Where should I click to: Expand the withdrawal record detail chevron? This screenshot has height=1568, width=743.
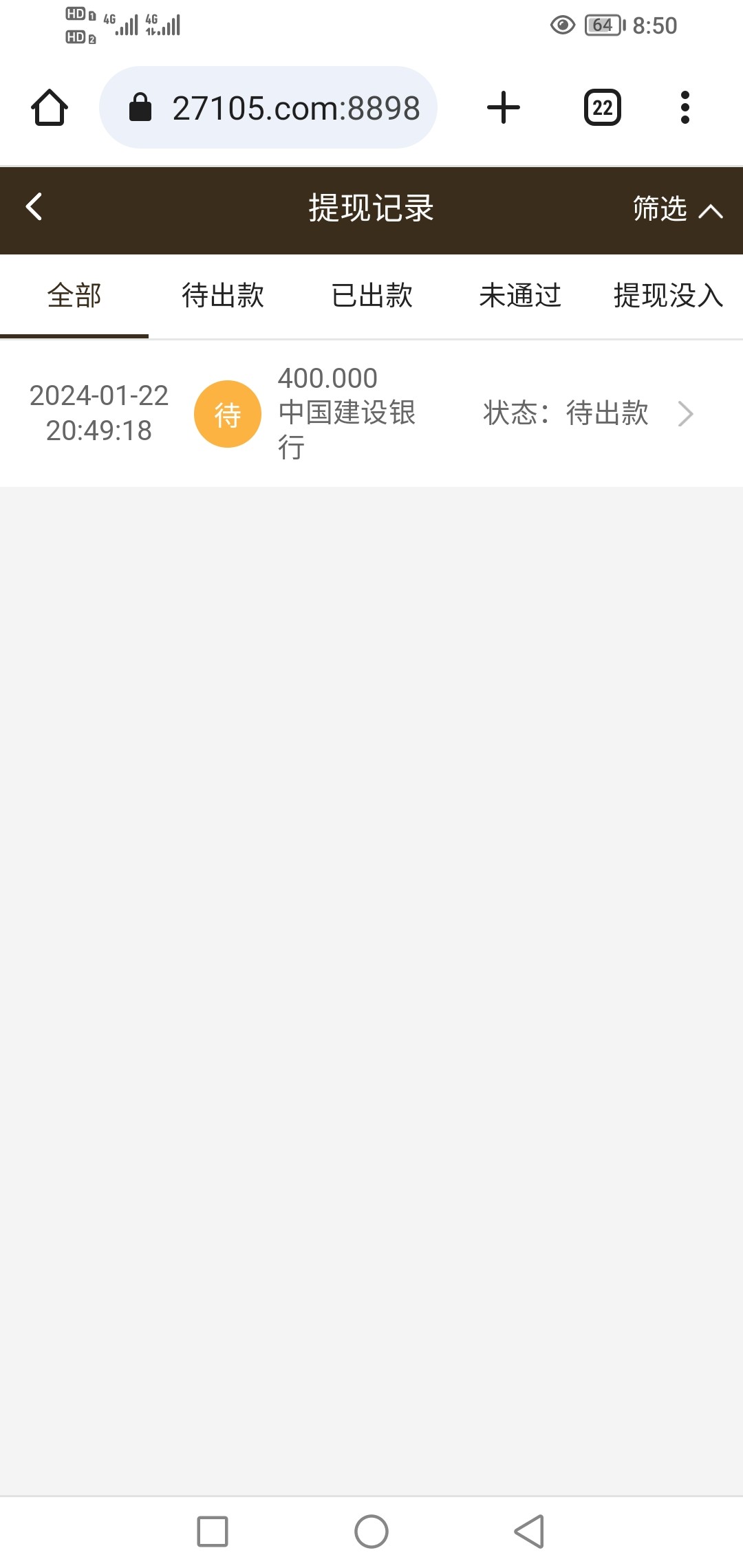685,414
